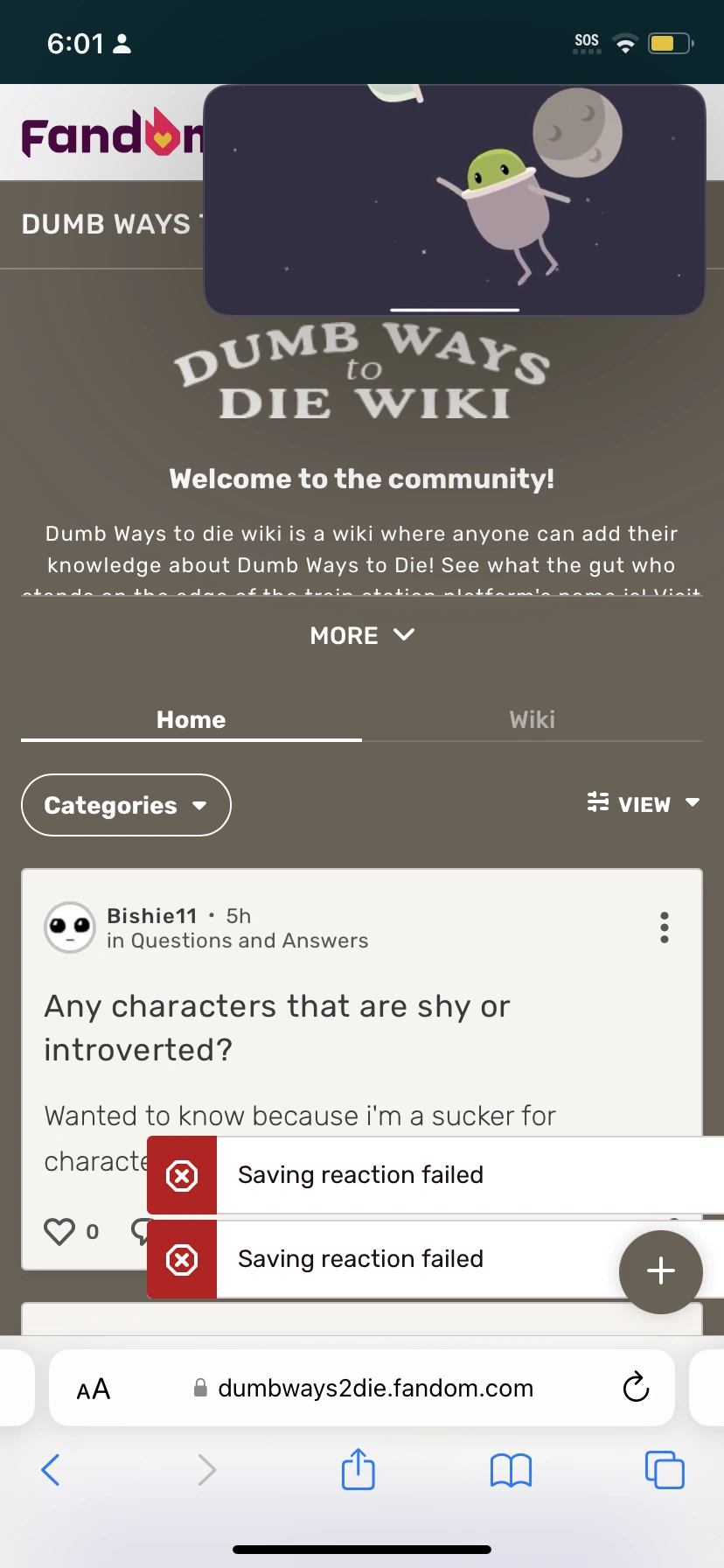
Task: Open the post options three-dot menu
Action: point(664,927)
